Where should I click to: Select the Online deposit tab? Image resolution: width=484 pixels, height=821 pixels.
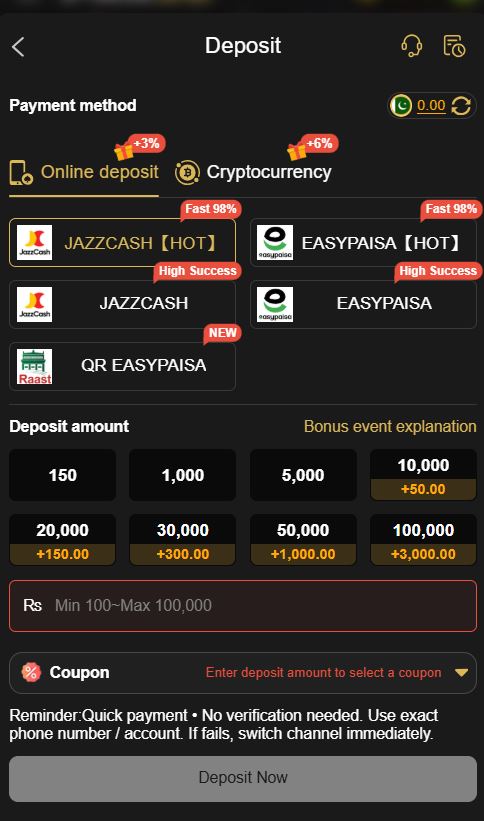[x=84, y=172]
